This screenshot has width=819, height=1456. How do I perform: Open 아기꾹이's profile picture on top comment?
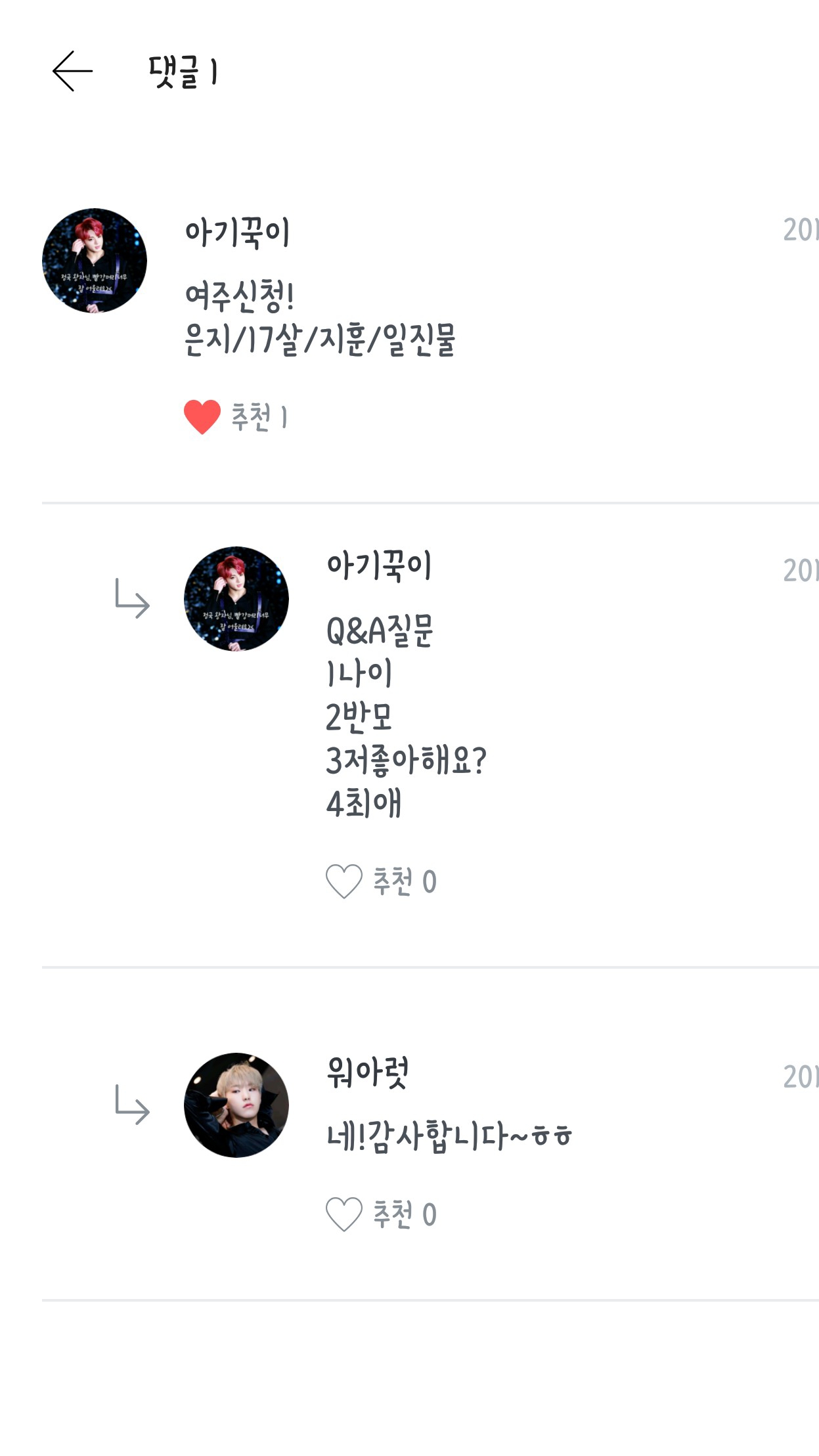[x=95, y=261]
